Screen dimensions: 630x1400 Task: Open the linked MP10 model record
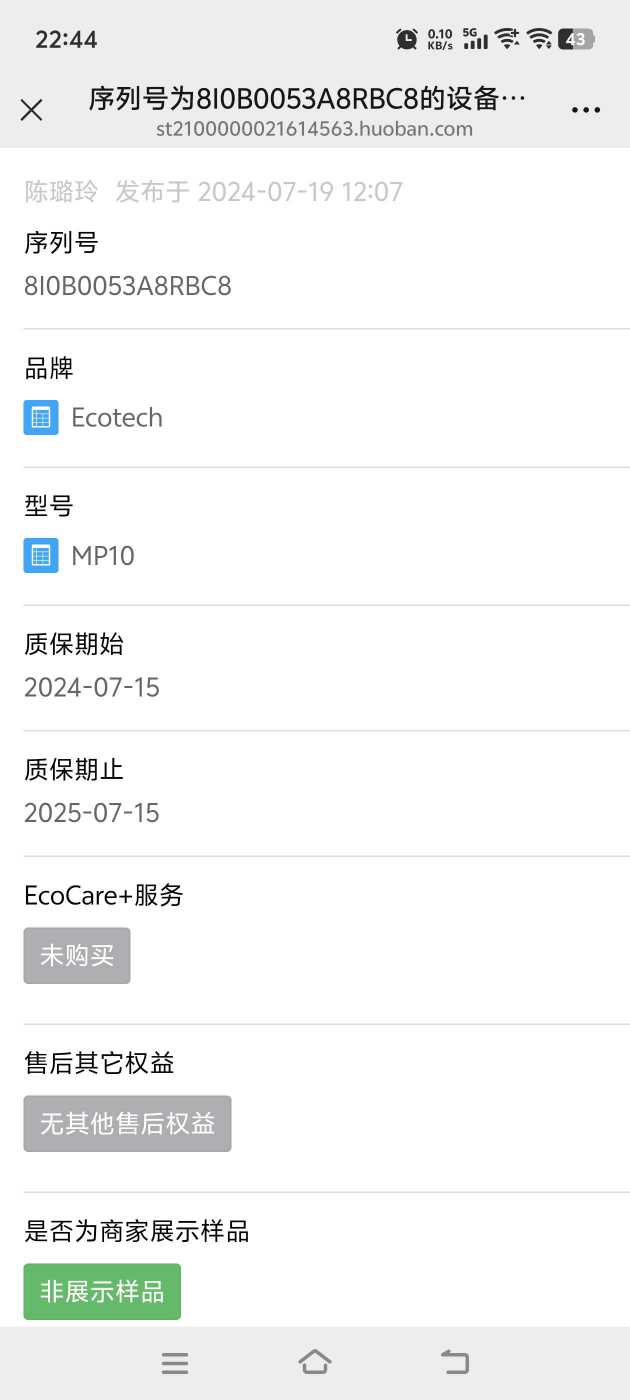(x=79, y=556)
